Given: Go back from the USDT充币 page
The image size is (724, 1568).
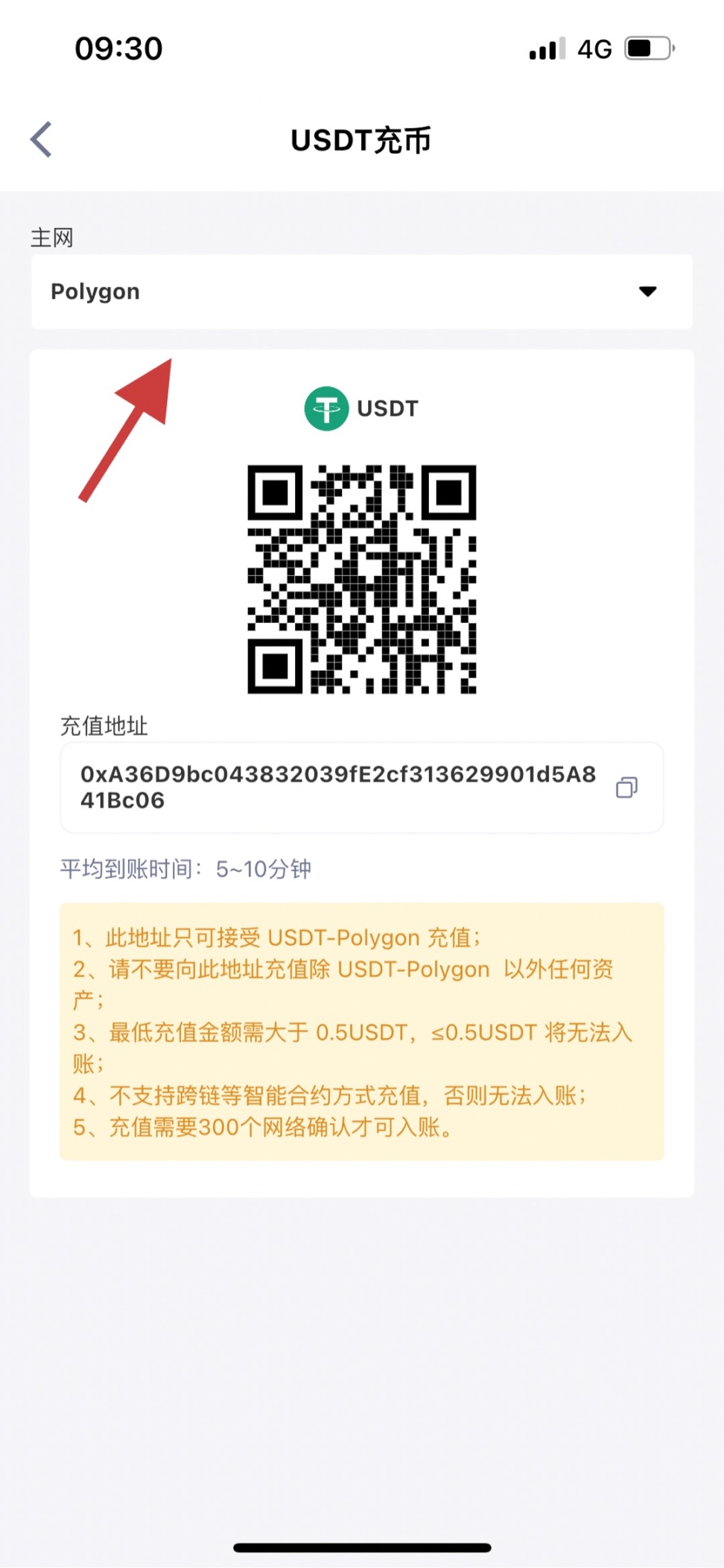Looking at the screenshot, I should (42, 139).
